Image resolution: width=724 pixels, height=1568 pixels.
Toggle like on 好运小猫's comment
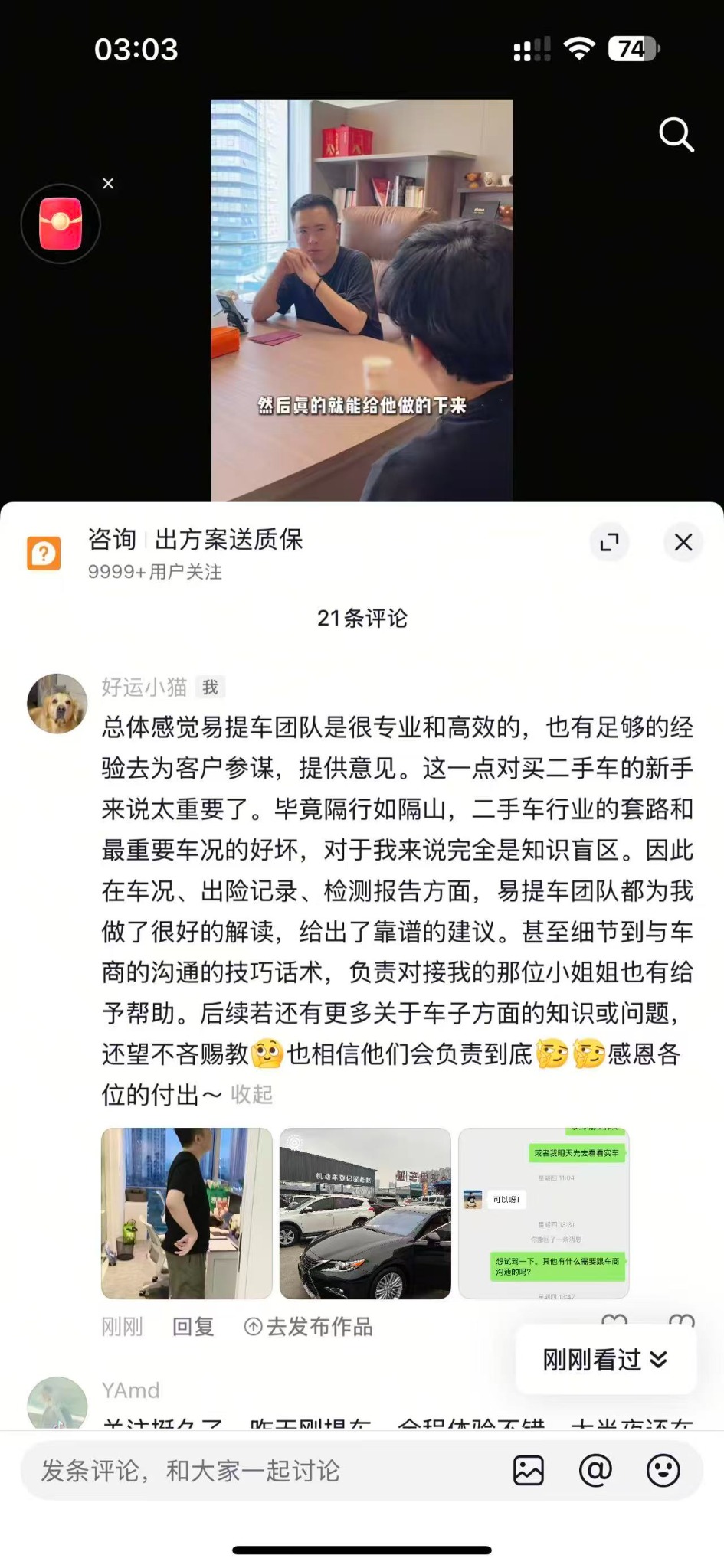coord(613,1321)
